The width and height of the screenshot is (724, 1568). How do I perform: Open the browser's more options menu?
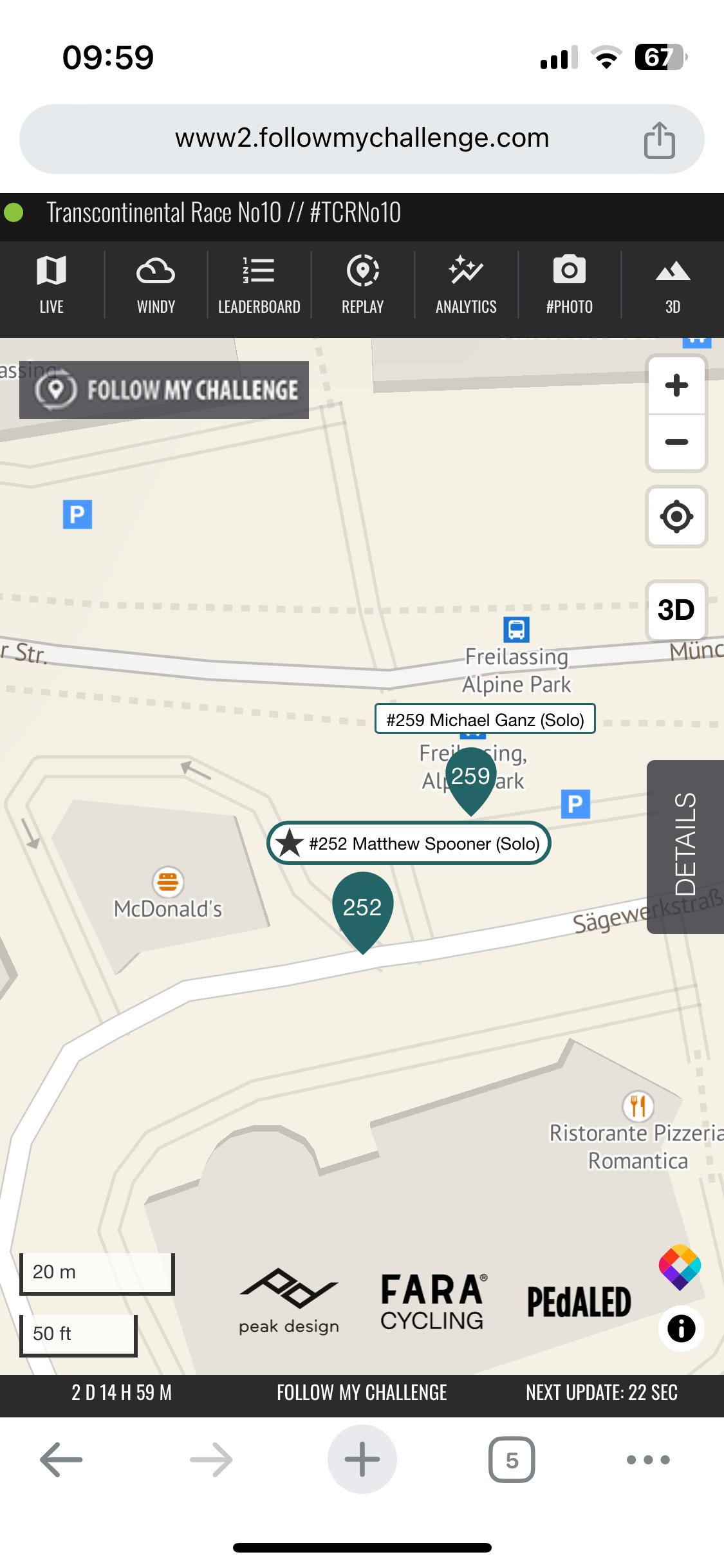pyautogui.click(x=648, y=1459)
